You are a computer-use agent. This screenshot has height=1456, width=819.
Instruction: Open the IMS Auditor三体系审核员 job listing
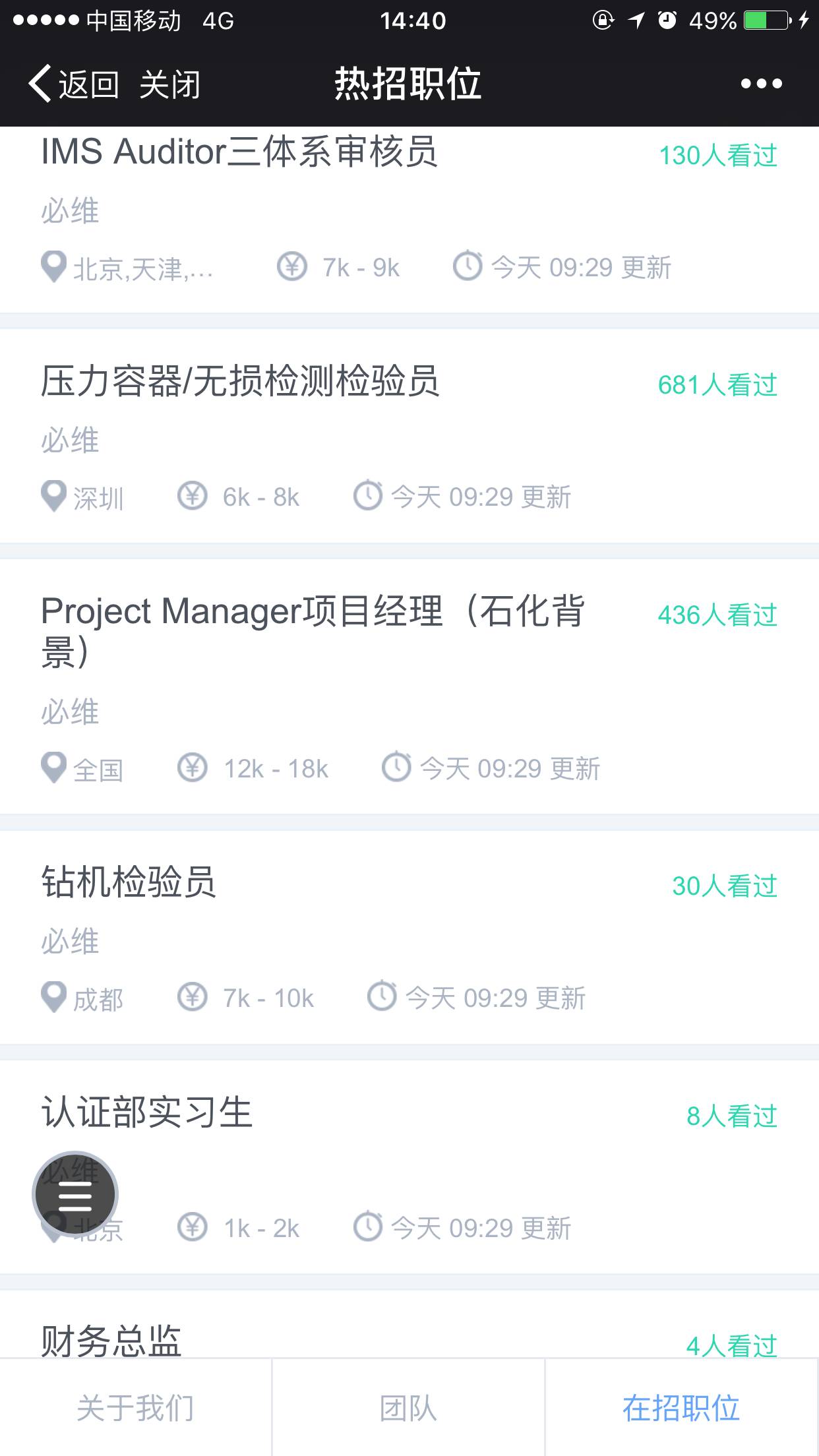[x=409, y=220]
